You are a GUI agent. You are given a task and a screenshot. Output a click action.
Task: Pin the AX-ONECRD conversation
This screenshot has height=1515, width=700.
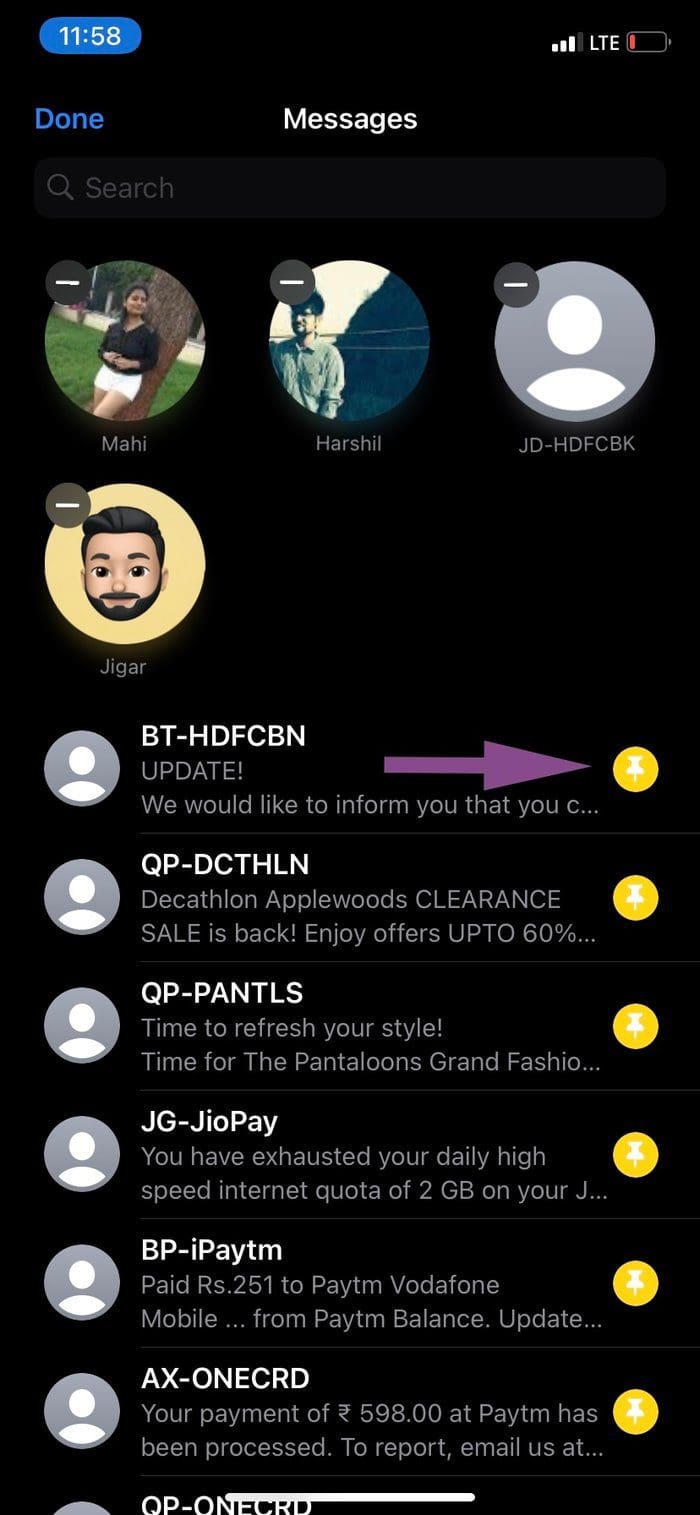(635, 1411)
